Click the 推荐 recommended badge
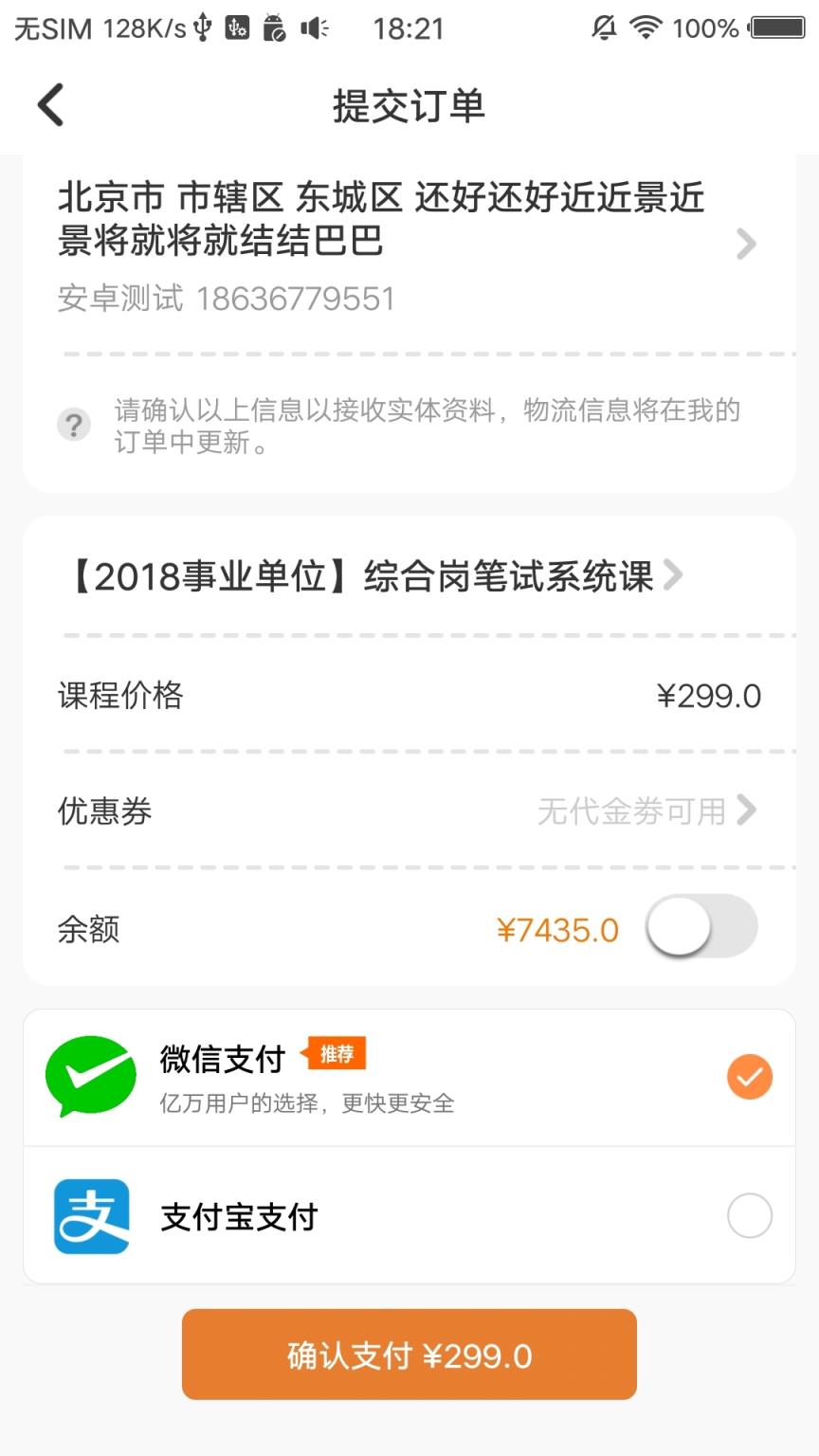The width and height of the screenshot is (819, 1456). click(x=338, y=1052)
